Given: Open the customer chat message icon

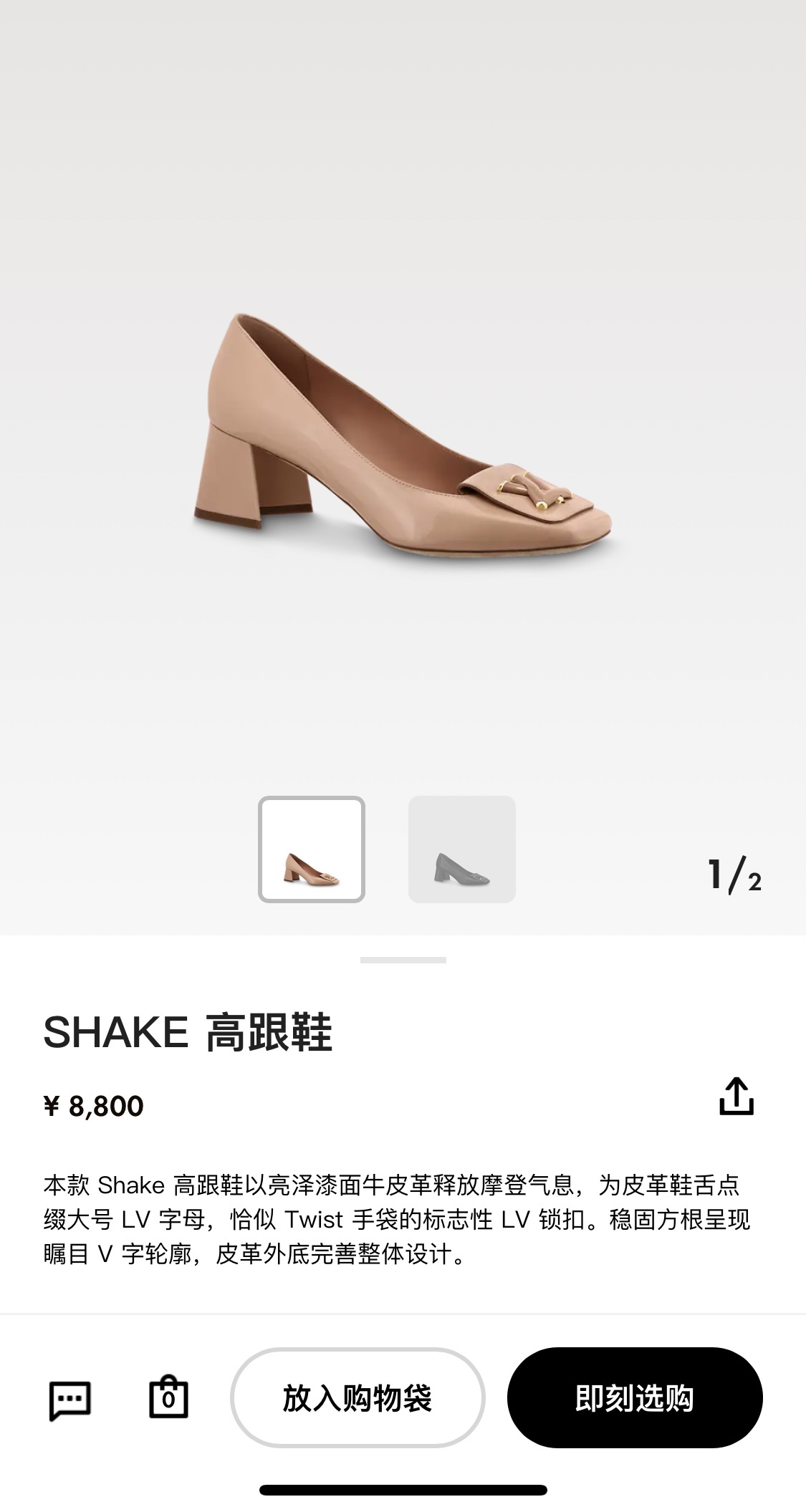Looking at the screenshot, I should pyautogui.click(x=69, y=1399).
